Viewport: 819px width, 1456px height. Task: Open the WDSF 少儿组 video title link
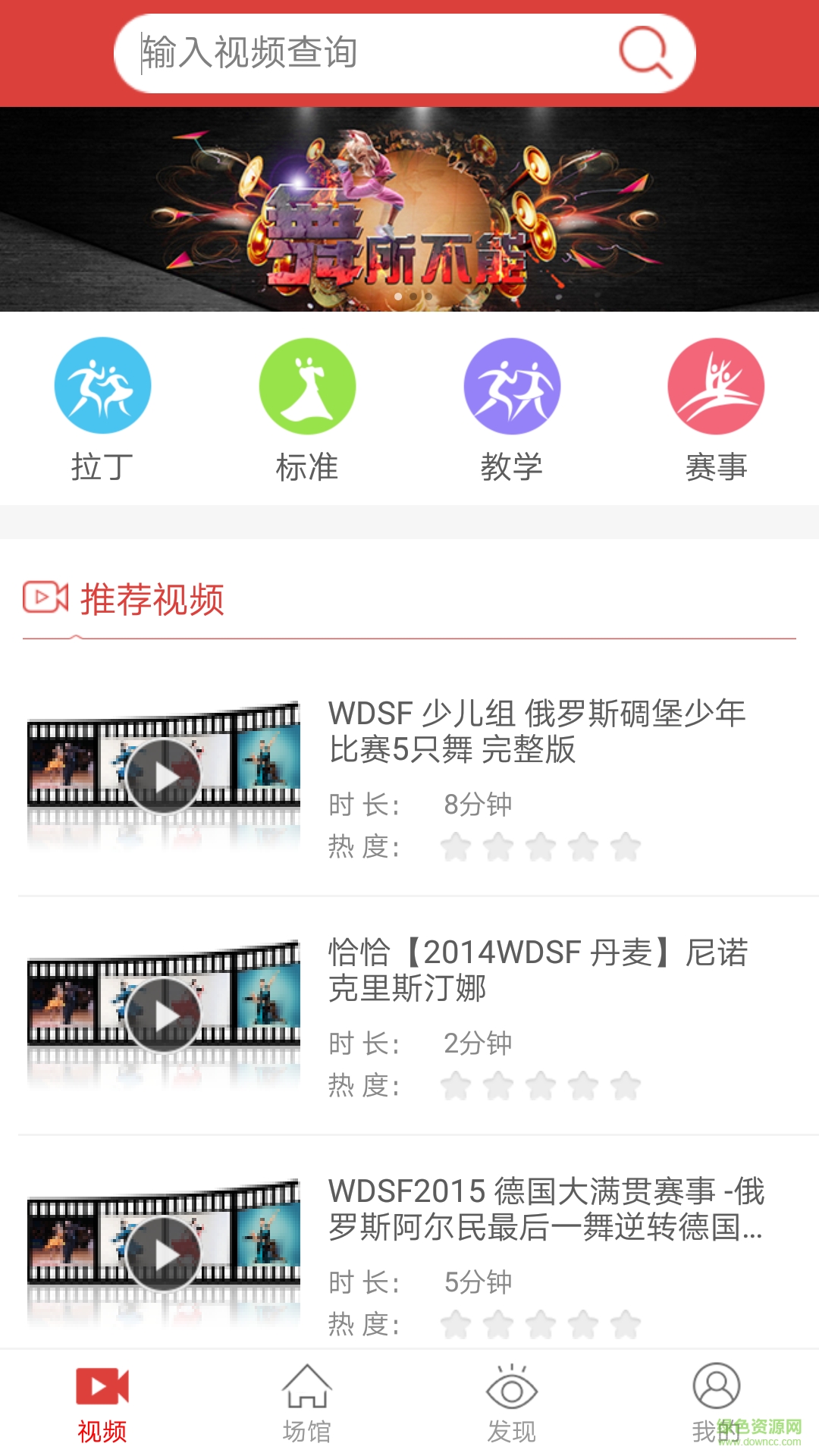[538, 732]
